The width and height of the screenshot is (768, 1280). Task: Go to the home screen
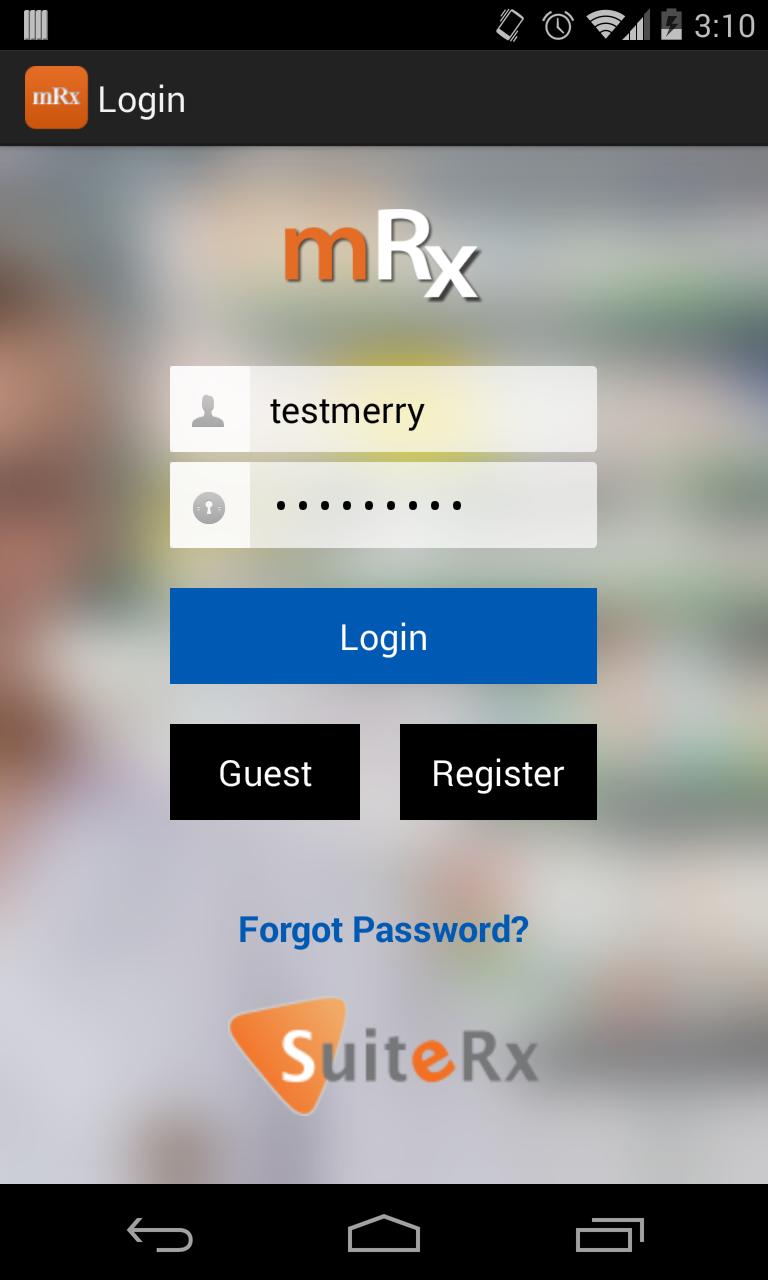point(384,1234)
